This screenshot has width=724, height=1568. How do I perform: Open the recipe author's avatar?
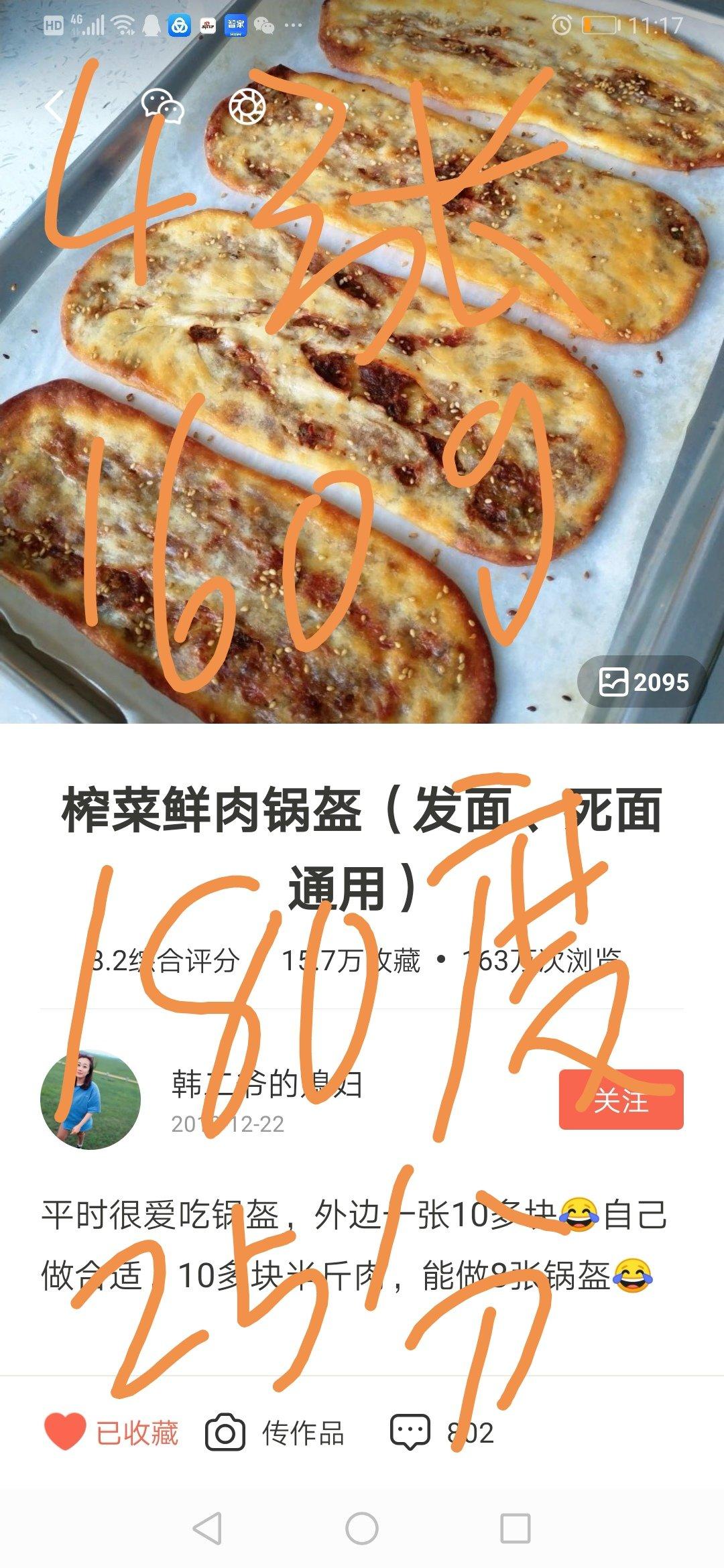click(90, 1100)
